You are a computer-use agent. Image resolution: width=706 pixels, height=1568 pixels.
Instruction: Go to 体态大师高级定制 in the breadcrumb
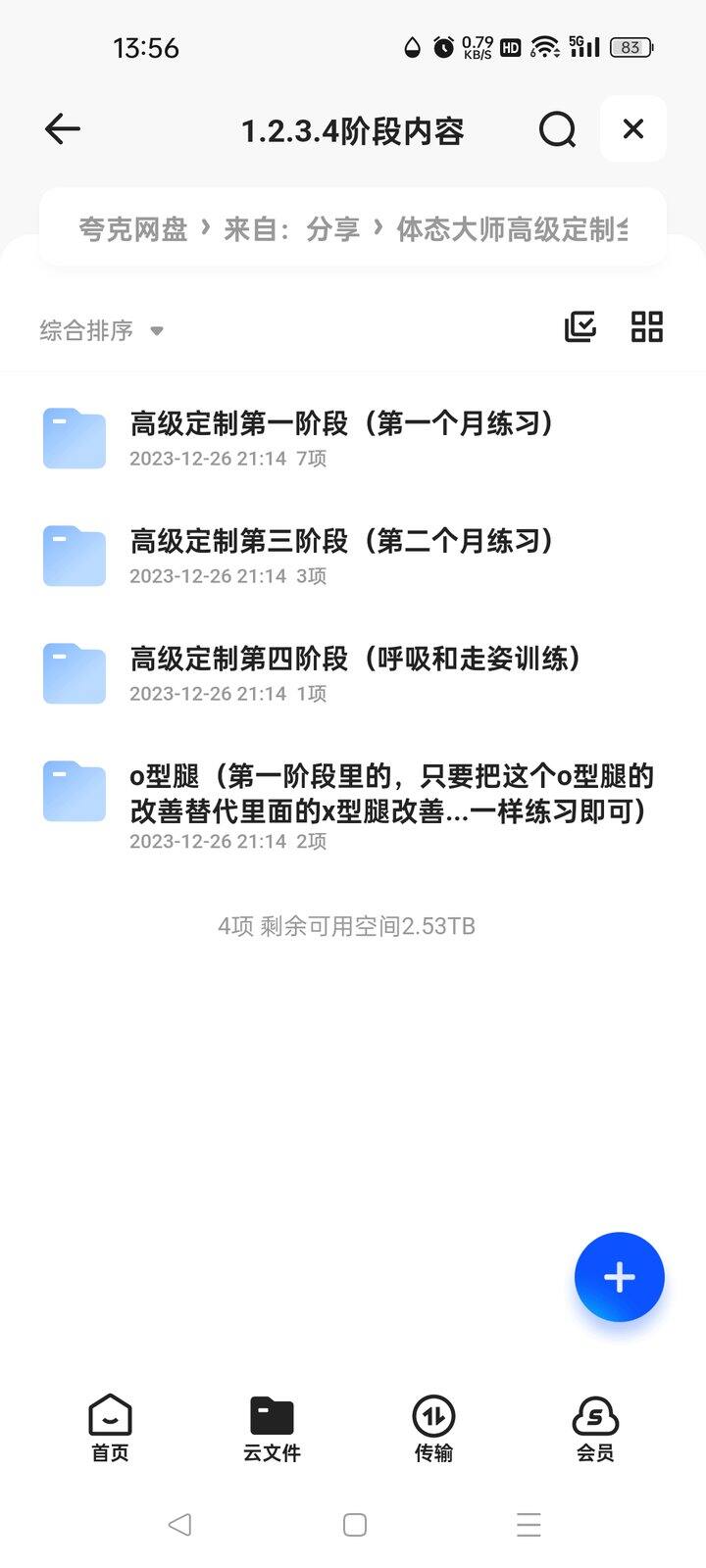[512, 229]
